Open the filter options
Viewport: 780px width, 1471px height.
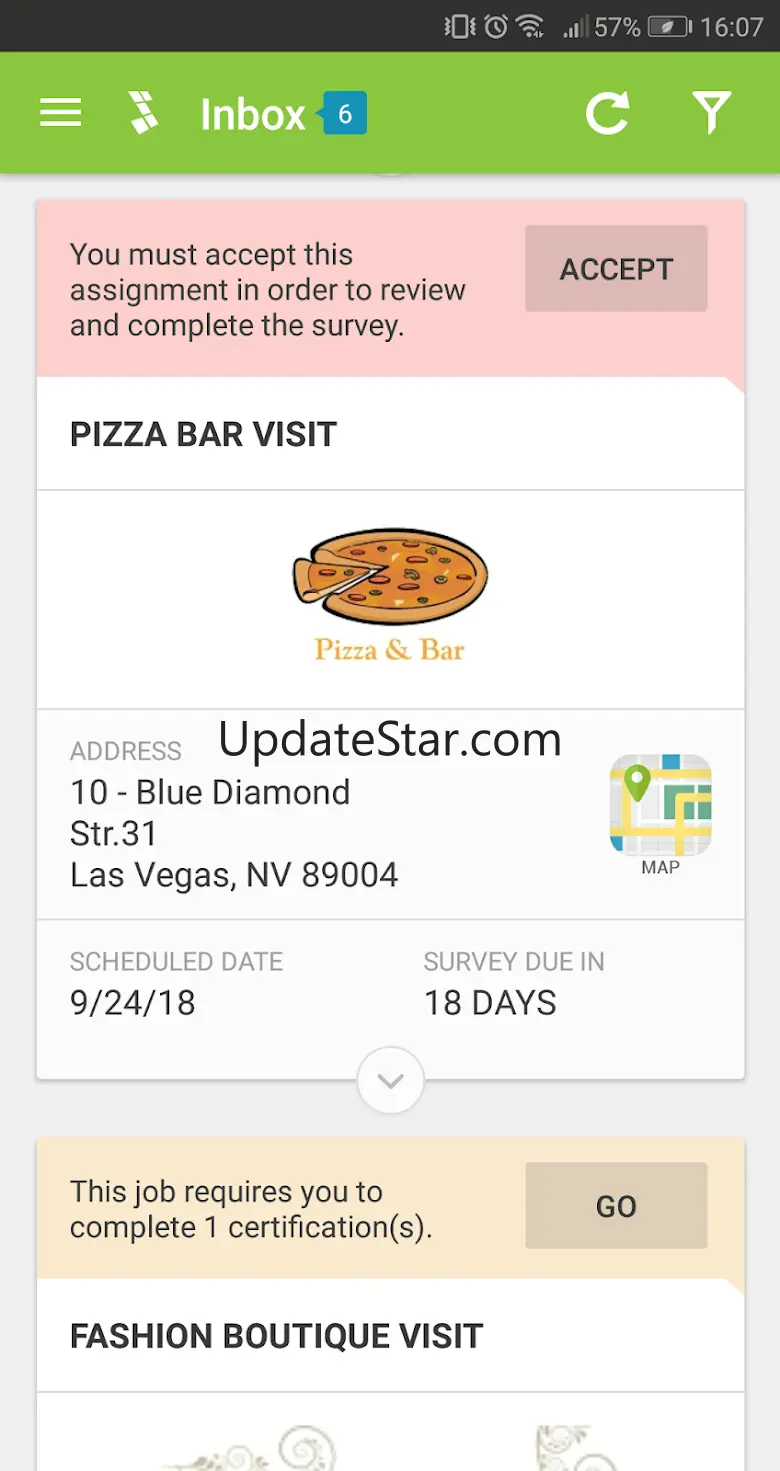pyautogui.click(x=711, y=113)
